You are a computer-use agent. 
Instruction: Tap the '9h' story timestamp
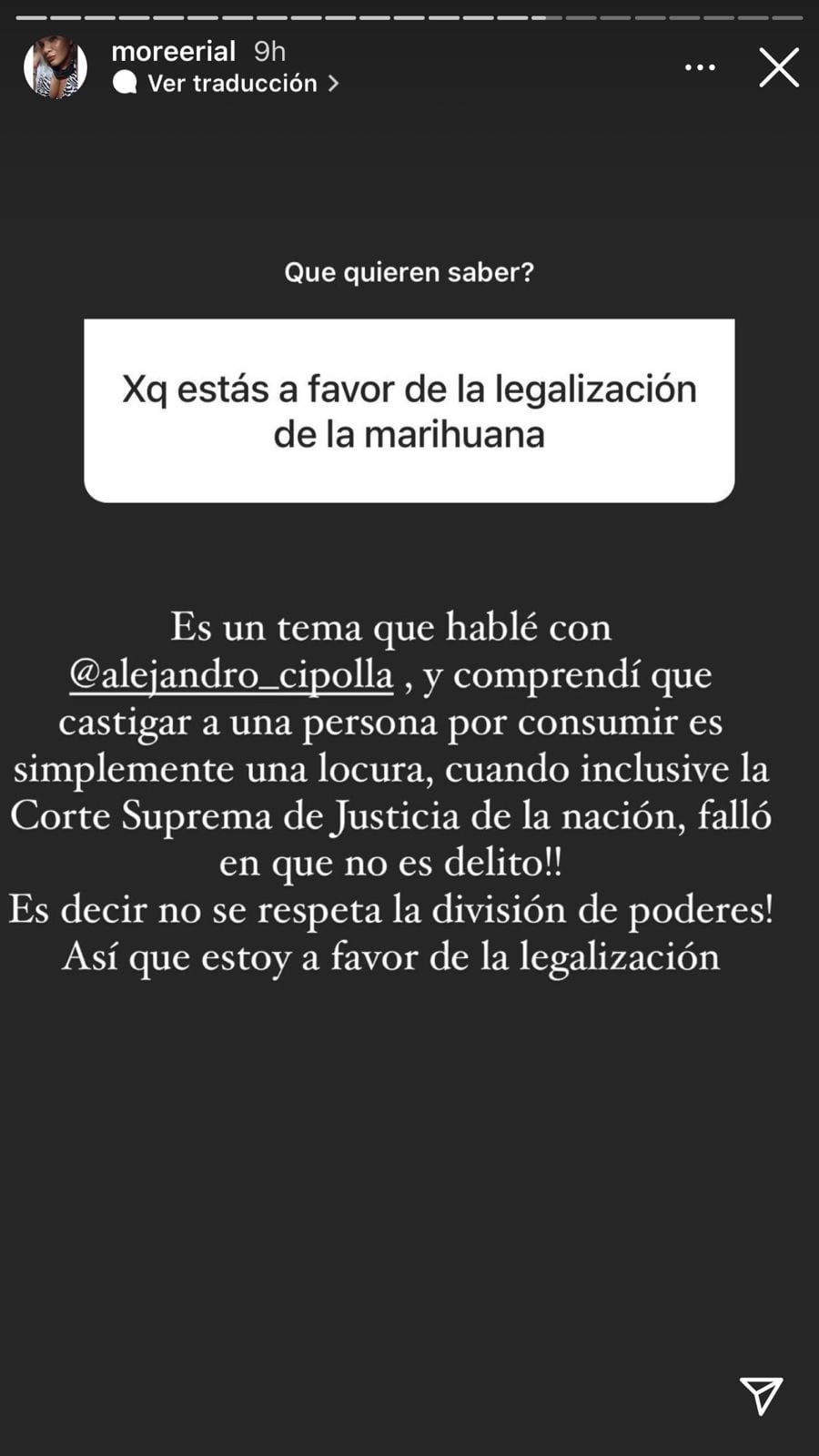coord(268,51)
